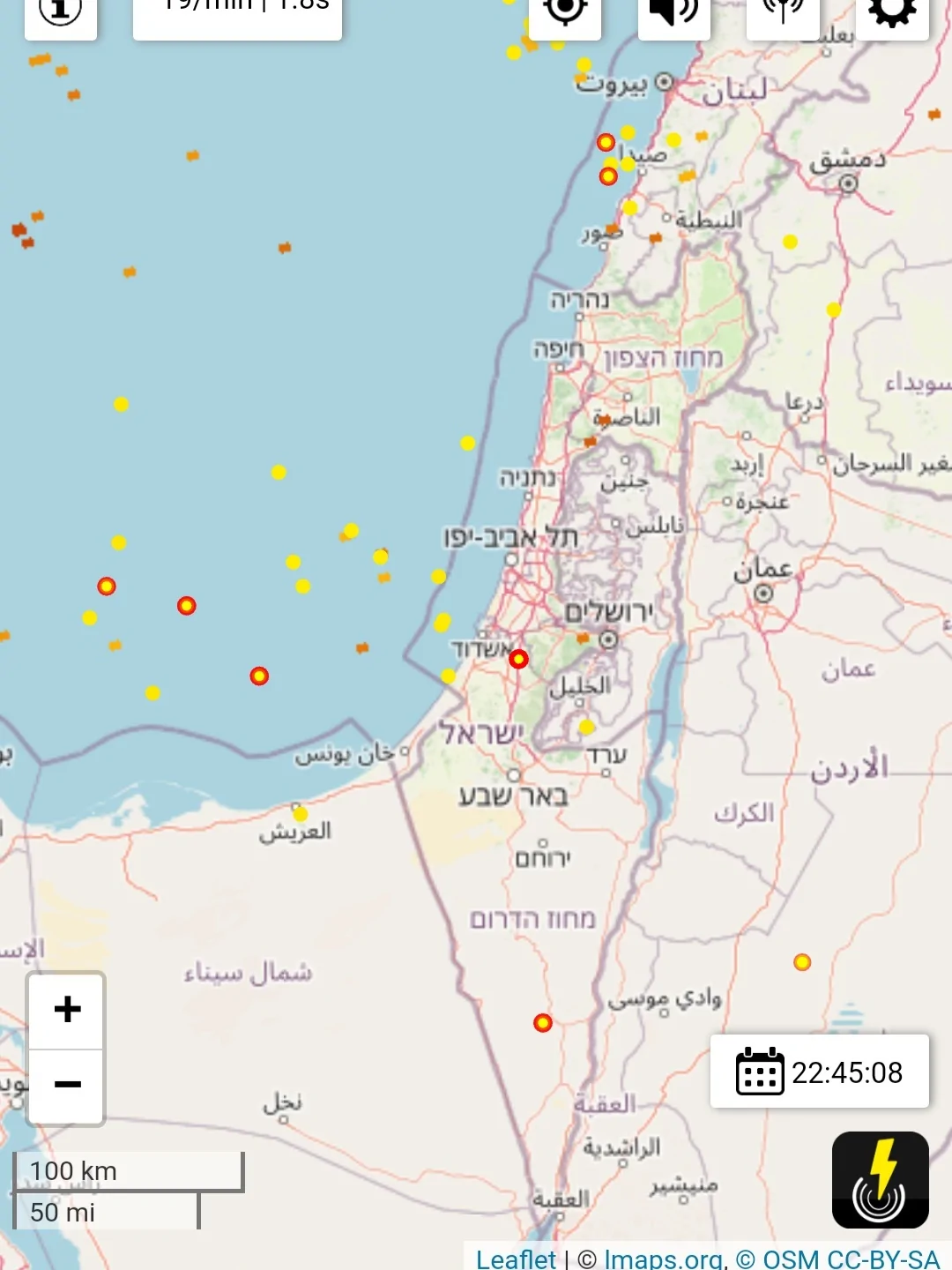Open the Leaflet link
The height and width of the screenshot is (1270, 952).
point(516,1259)
